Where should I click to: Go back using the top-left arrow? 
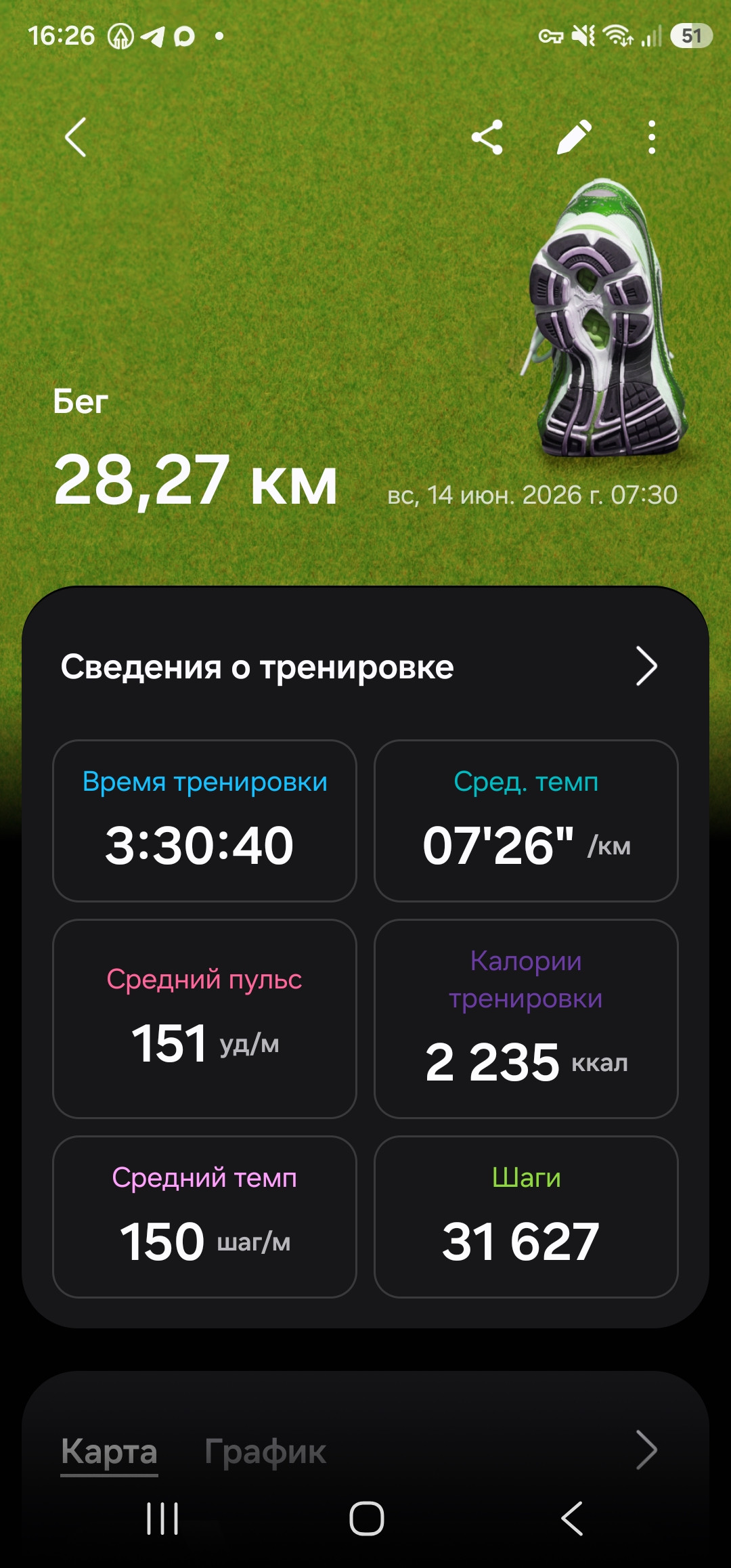pyautogui.click(x=76, y=137)
